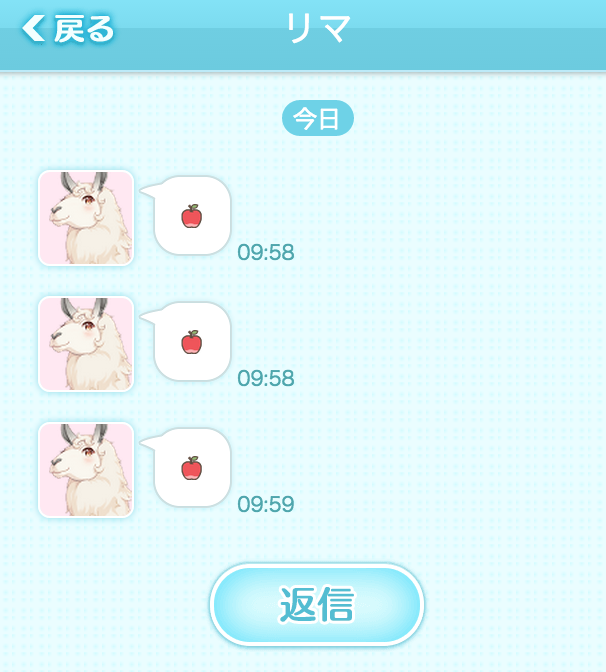This screenshot has width=606, height=672.
Task: Tap the 返信 reply button
Action: pyautogui.click(x=317, y=605)
